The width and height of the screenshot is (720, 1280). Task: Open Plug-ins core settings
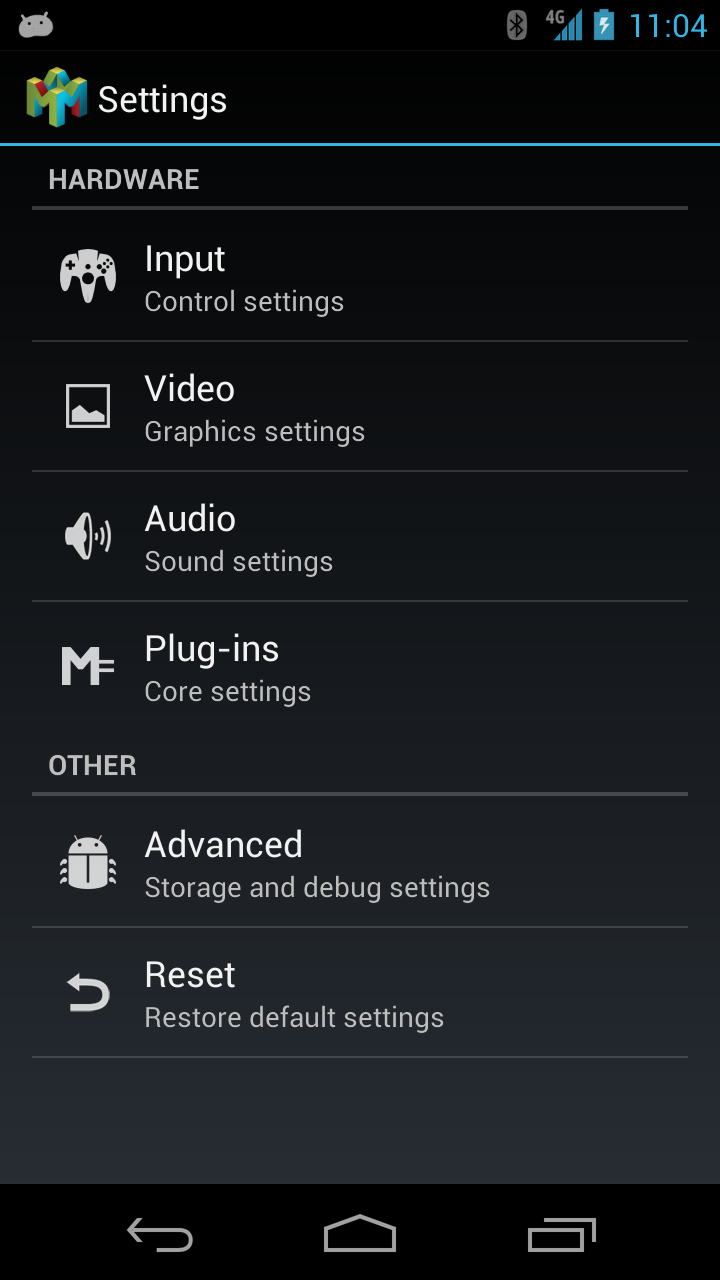pos(360,667)
